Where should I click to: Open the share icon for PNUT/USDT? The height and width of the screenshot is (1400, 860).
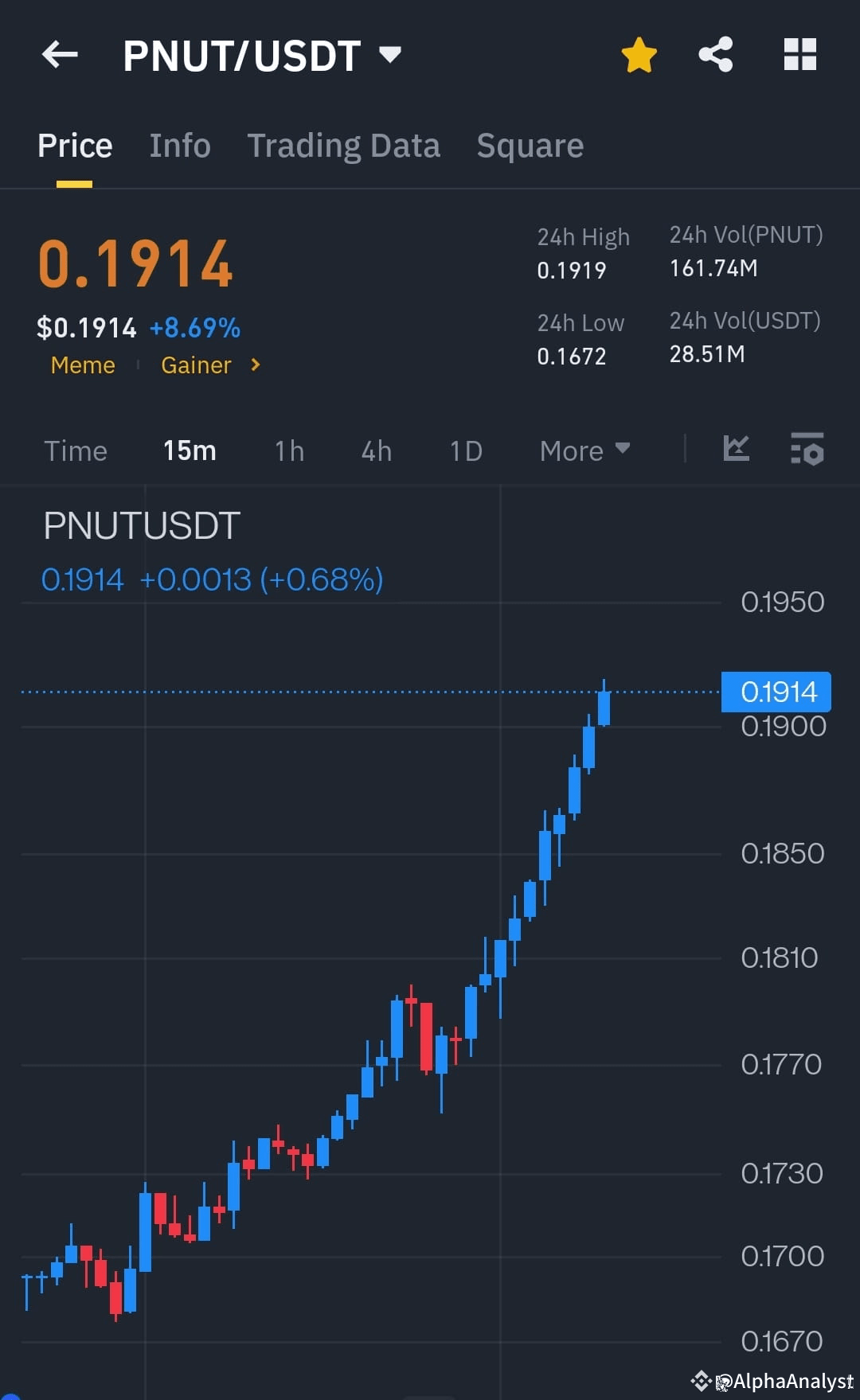pyautogui.click(x=715, y=54)
